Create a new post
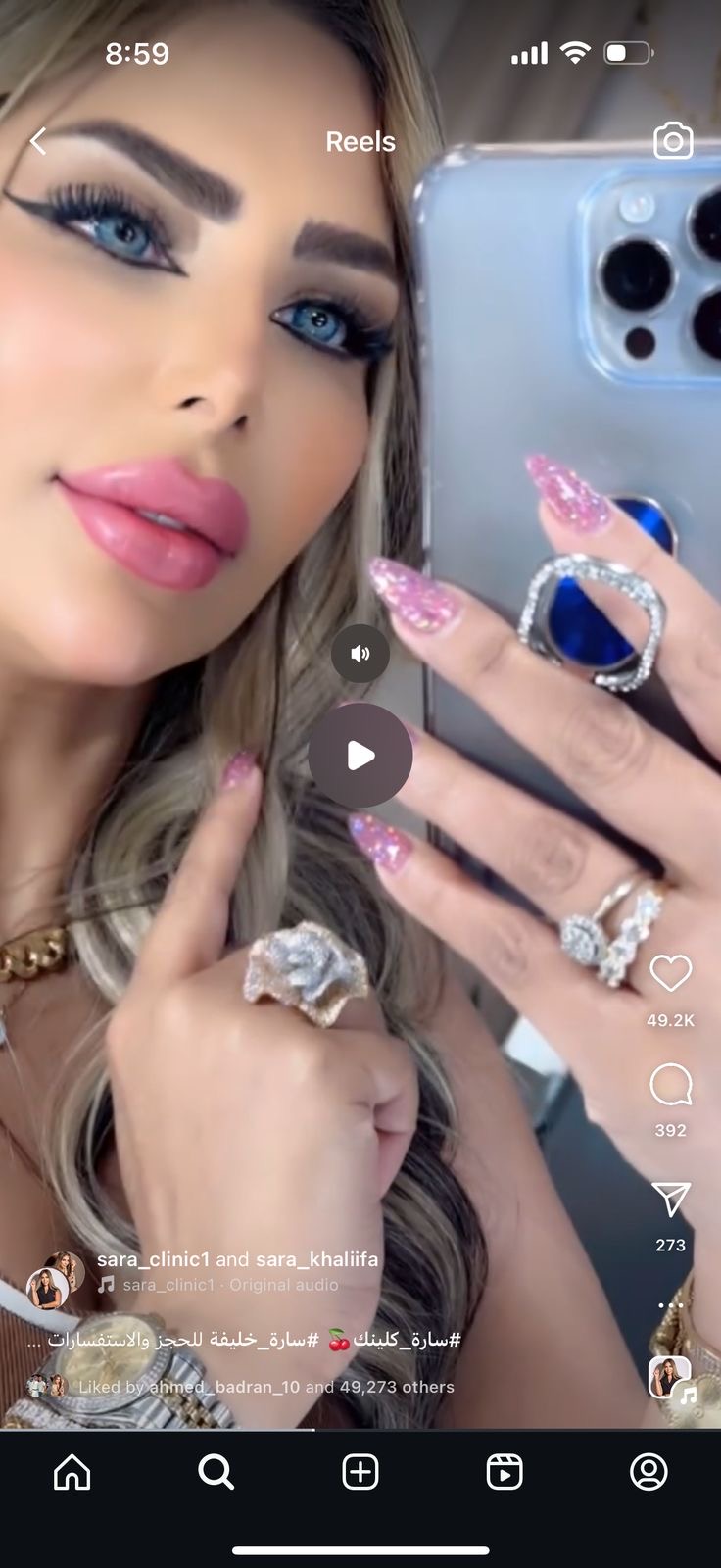721x1568 pixels. coord(360,1472)
